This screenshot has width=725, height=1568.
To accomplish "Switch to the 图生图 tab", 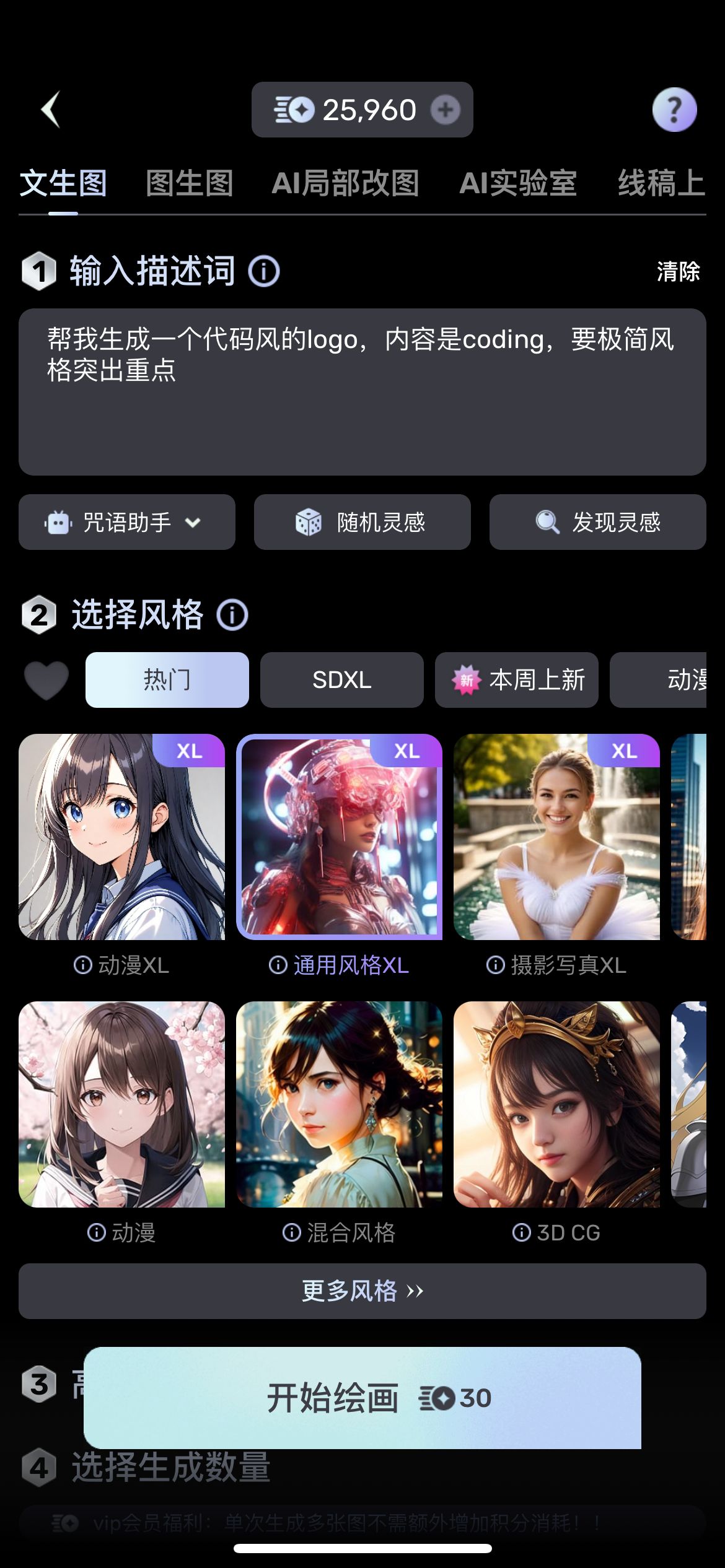I will point(189,183).
